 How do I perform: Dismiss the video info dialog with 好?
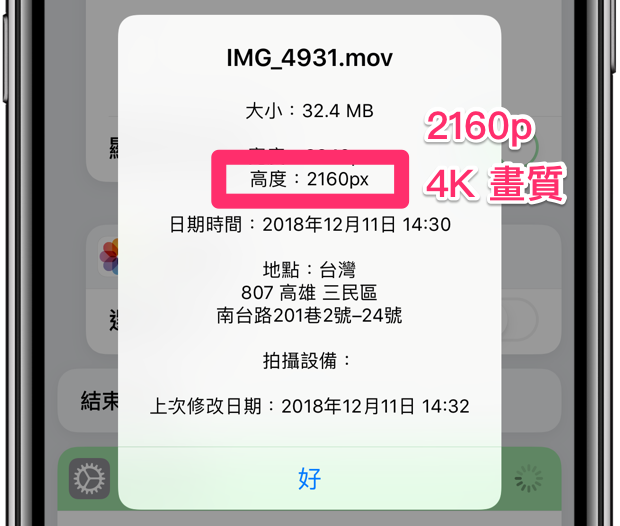click(x=309, y=478)
